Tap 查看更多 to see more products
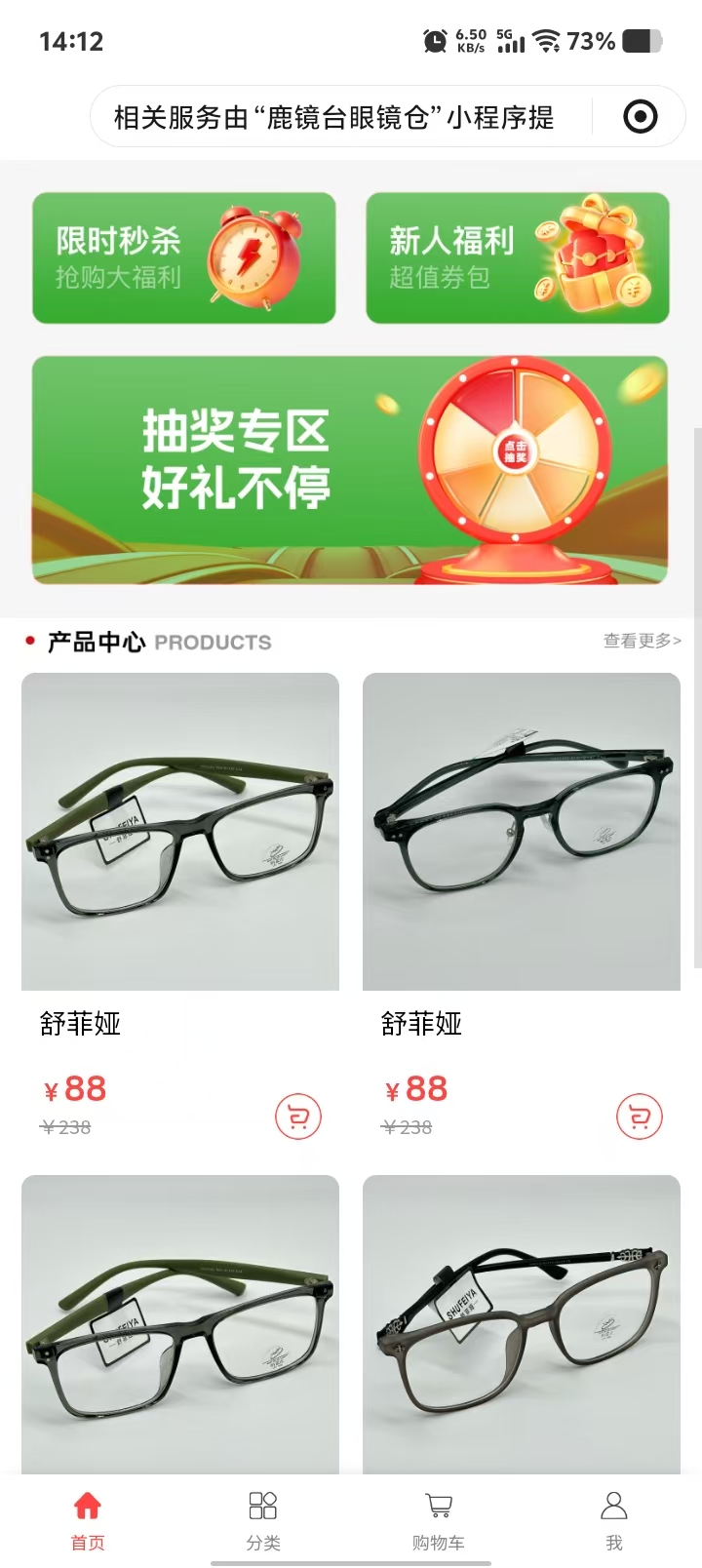 [x=642, y=641]
